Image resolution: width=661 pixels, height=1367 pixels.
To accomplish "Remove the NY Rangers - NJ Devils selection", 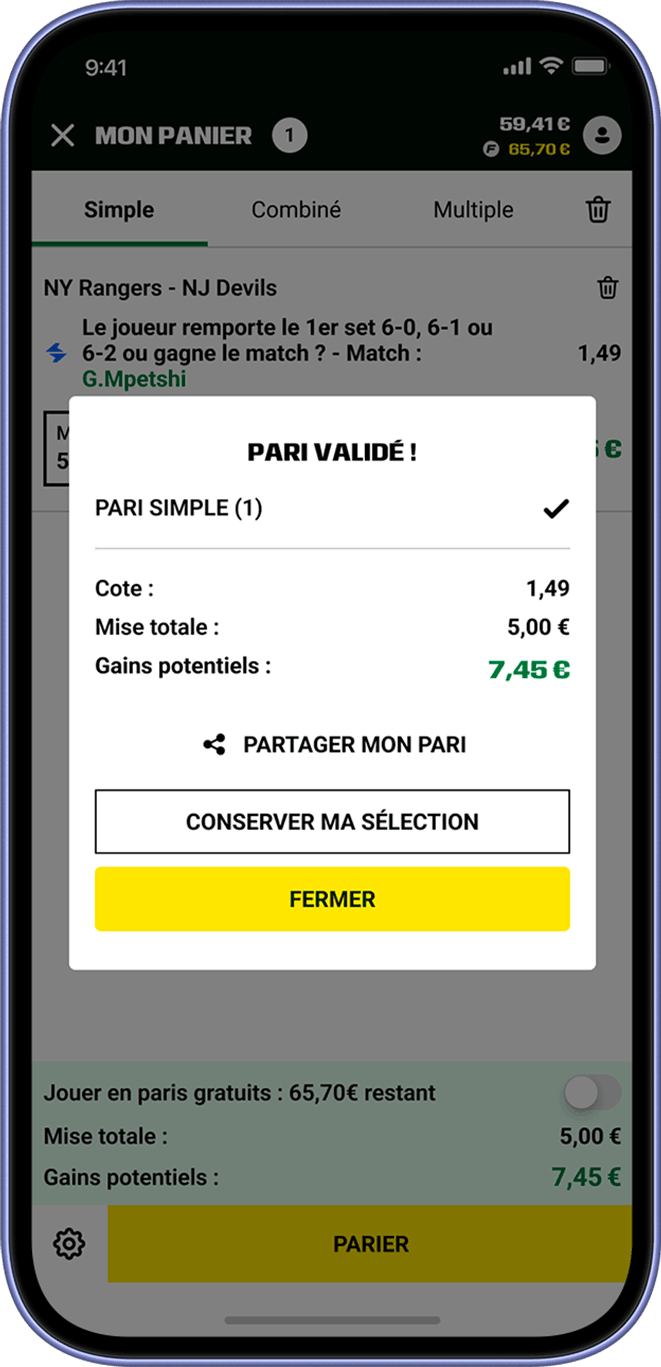I will pos(607,288).
